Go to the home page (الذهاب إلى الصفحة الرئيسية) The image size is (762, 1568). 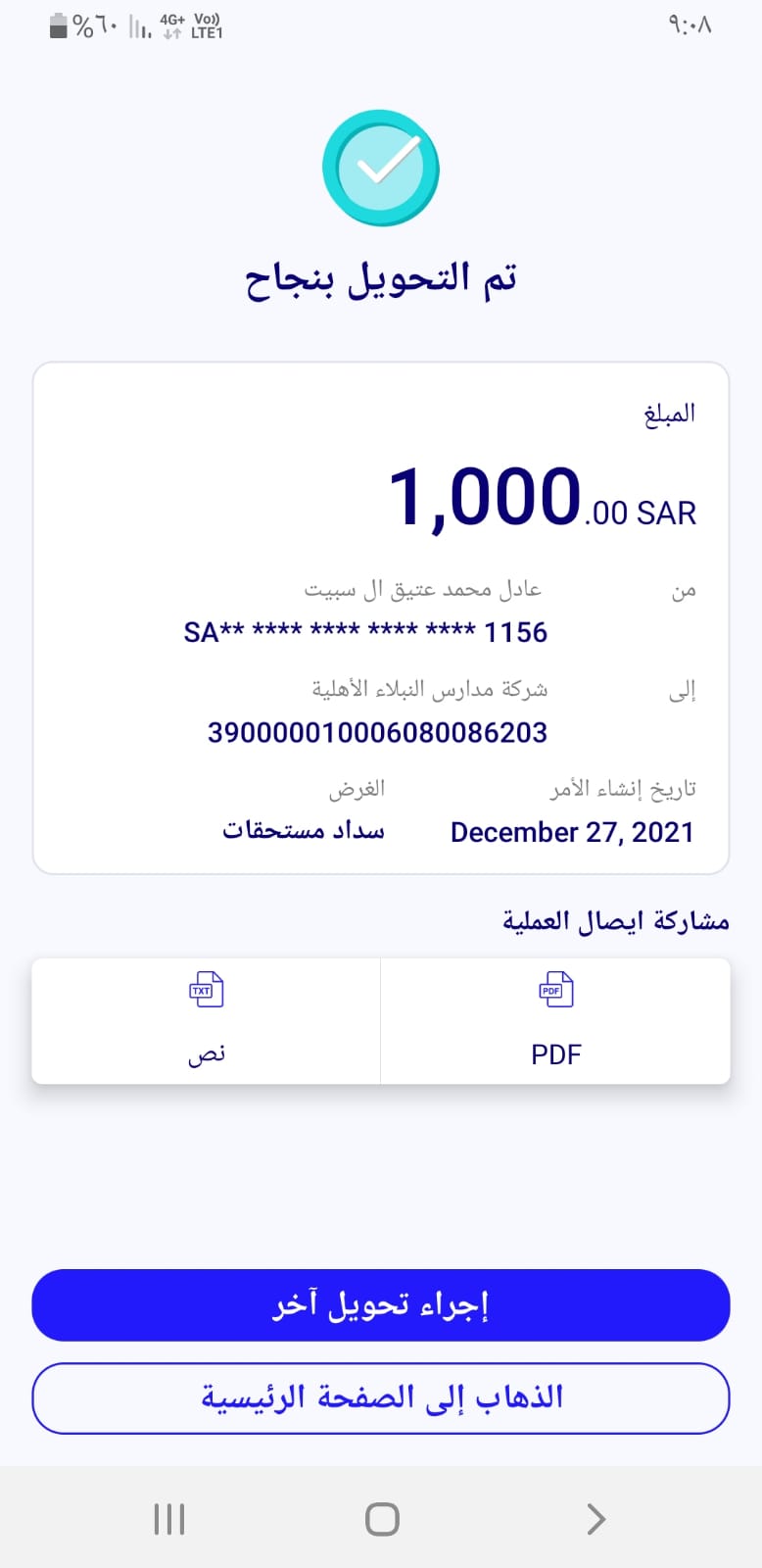[381, 1398]
